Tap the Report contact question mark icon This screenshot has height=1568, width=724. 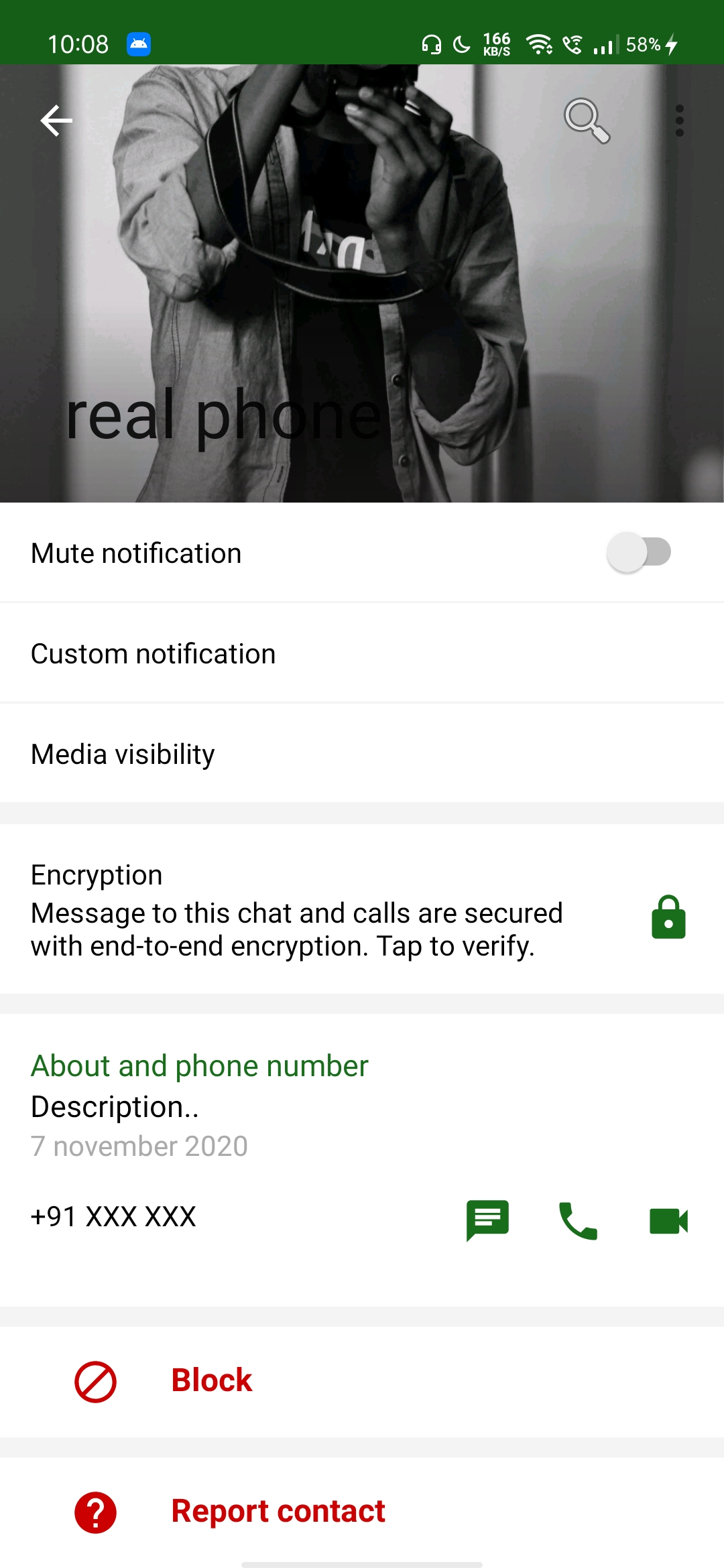(94, 1511)
